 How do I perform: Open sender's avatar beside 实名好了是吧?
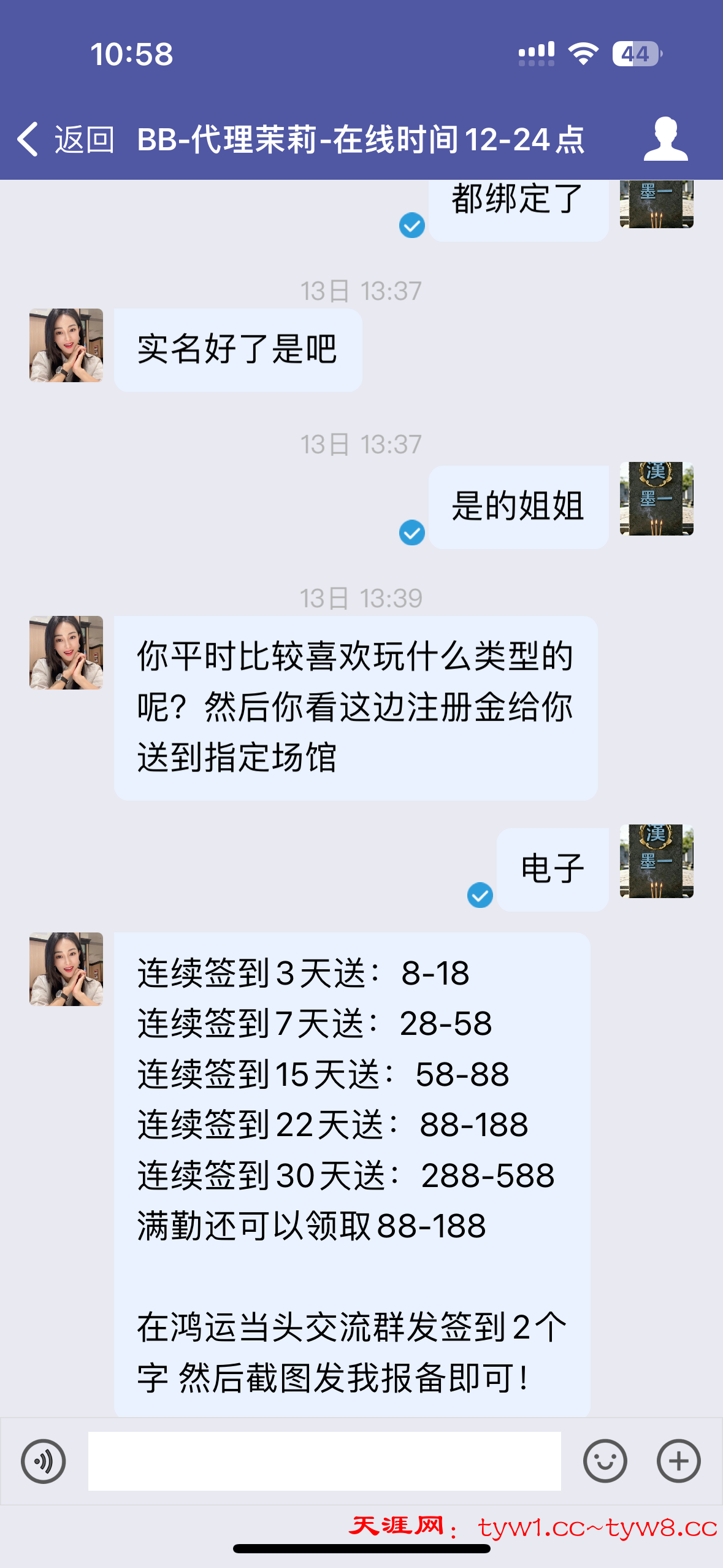[x=66, y=345]
